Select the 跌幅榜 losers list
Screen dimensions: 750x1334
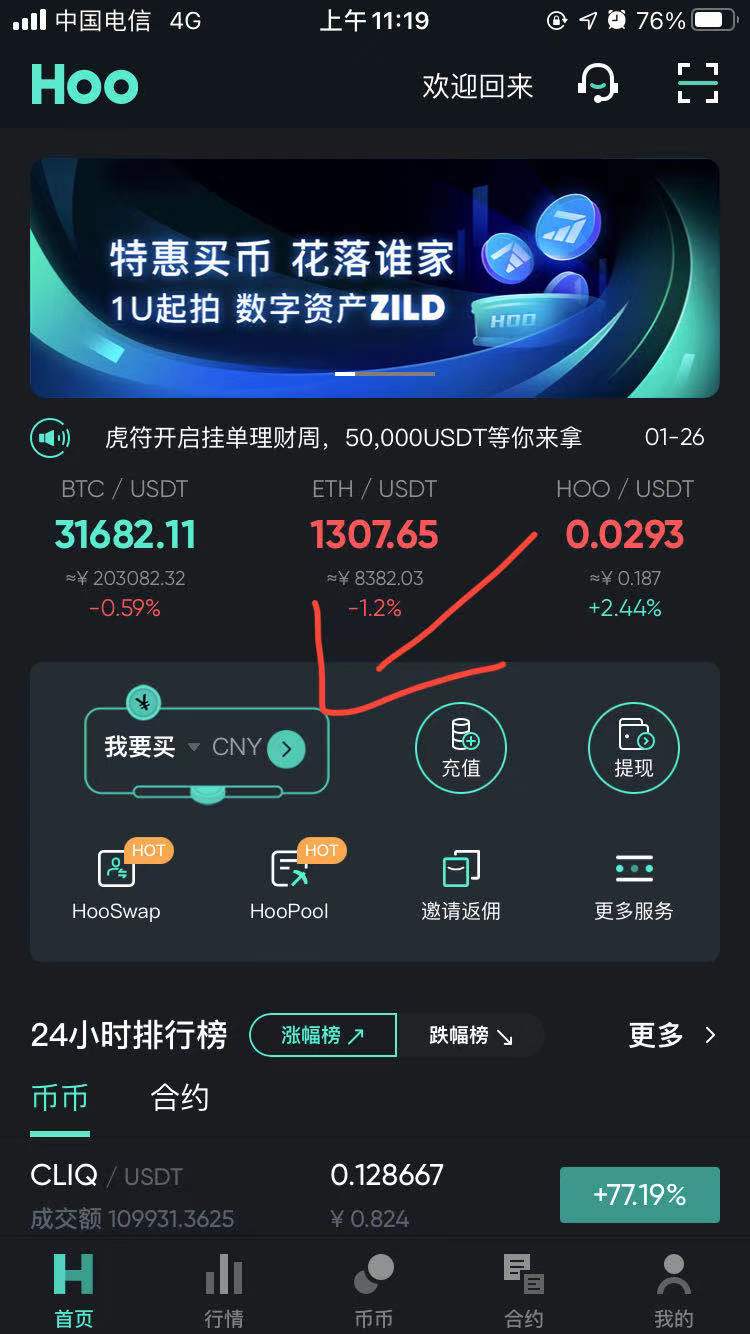tap(471, 1035)
